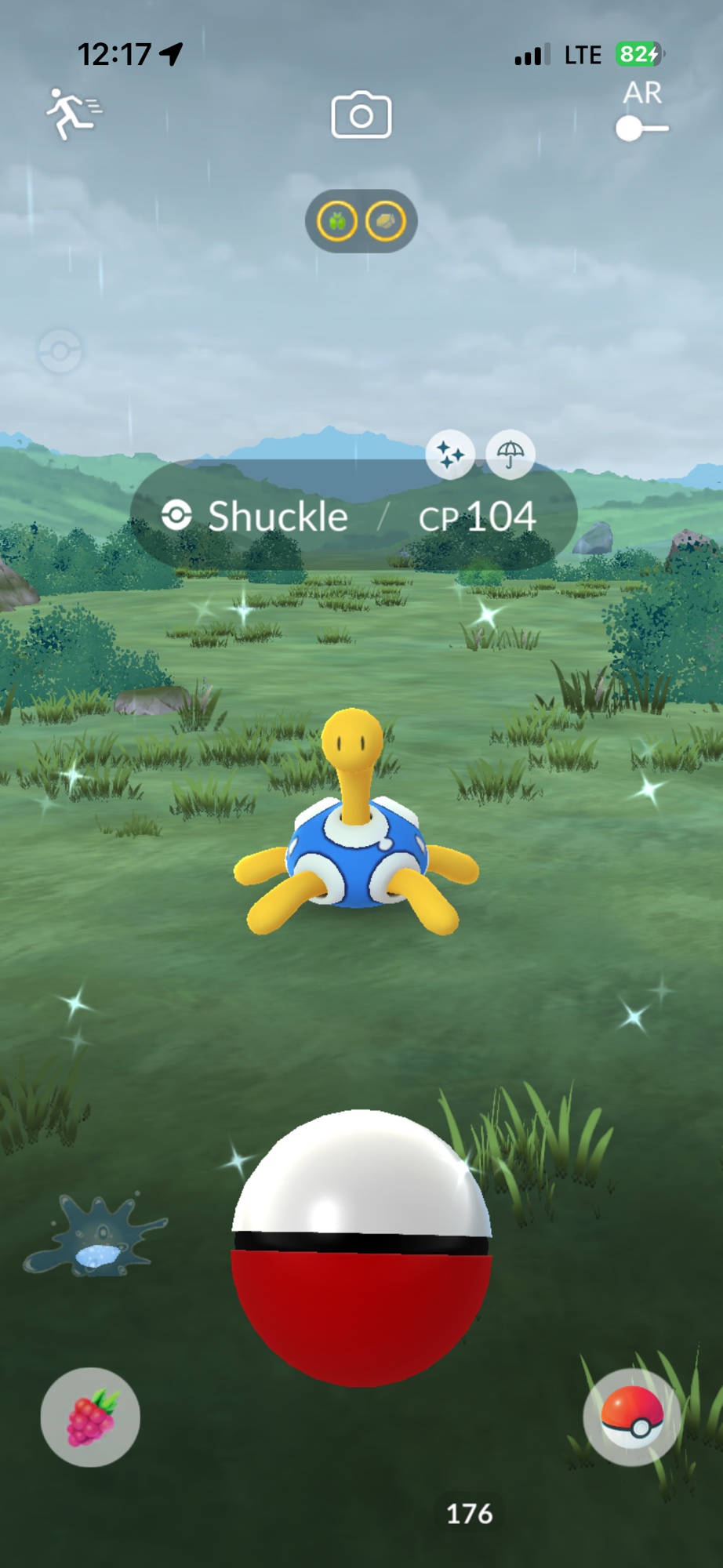723x1568 pixels.
Task: Open the camera to photograph Shuckle
Action: (361, 116)
